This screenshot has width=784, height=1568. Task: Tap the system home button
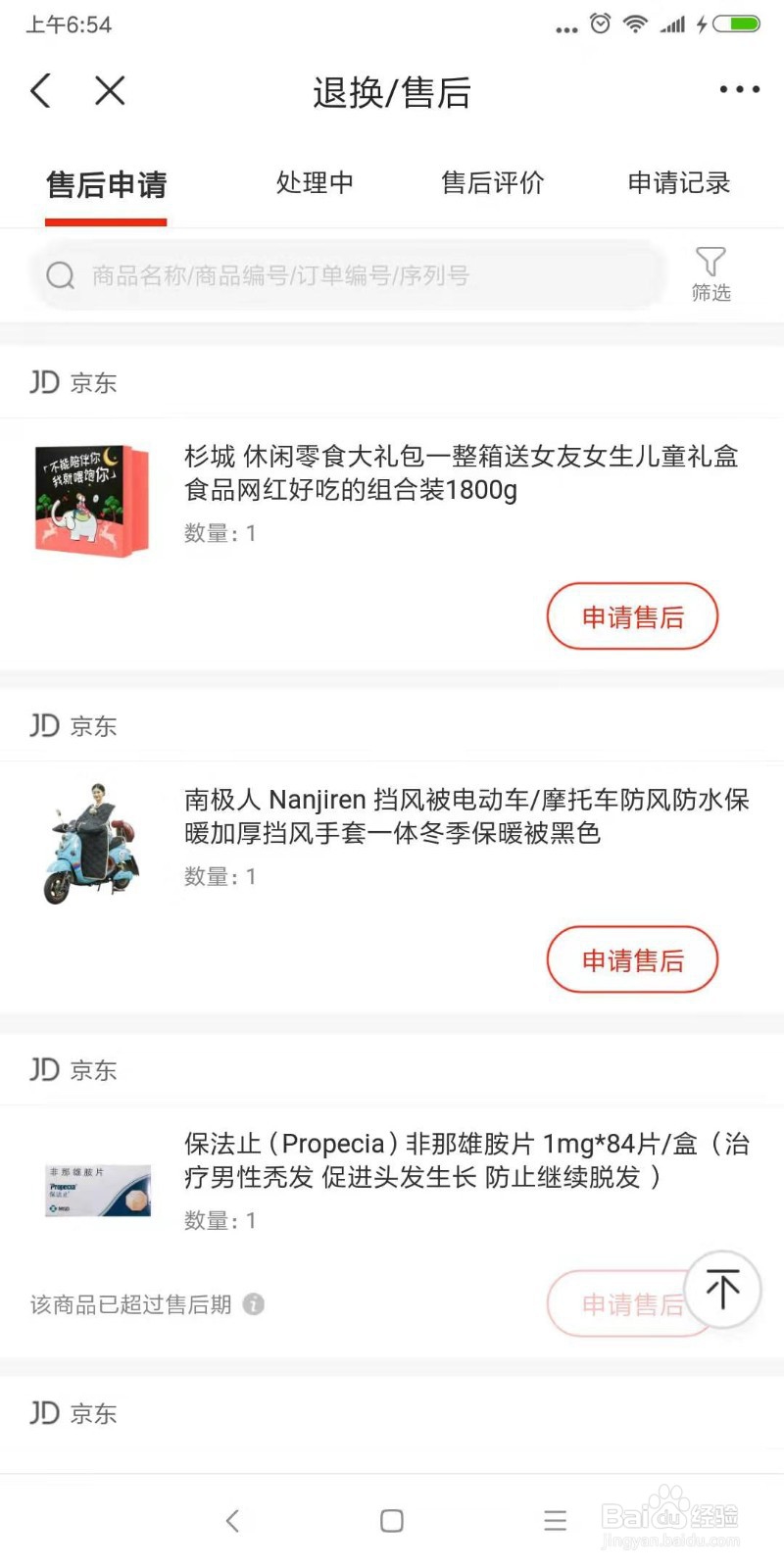click(391, 1521)
